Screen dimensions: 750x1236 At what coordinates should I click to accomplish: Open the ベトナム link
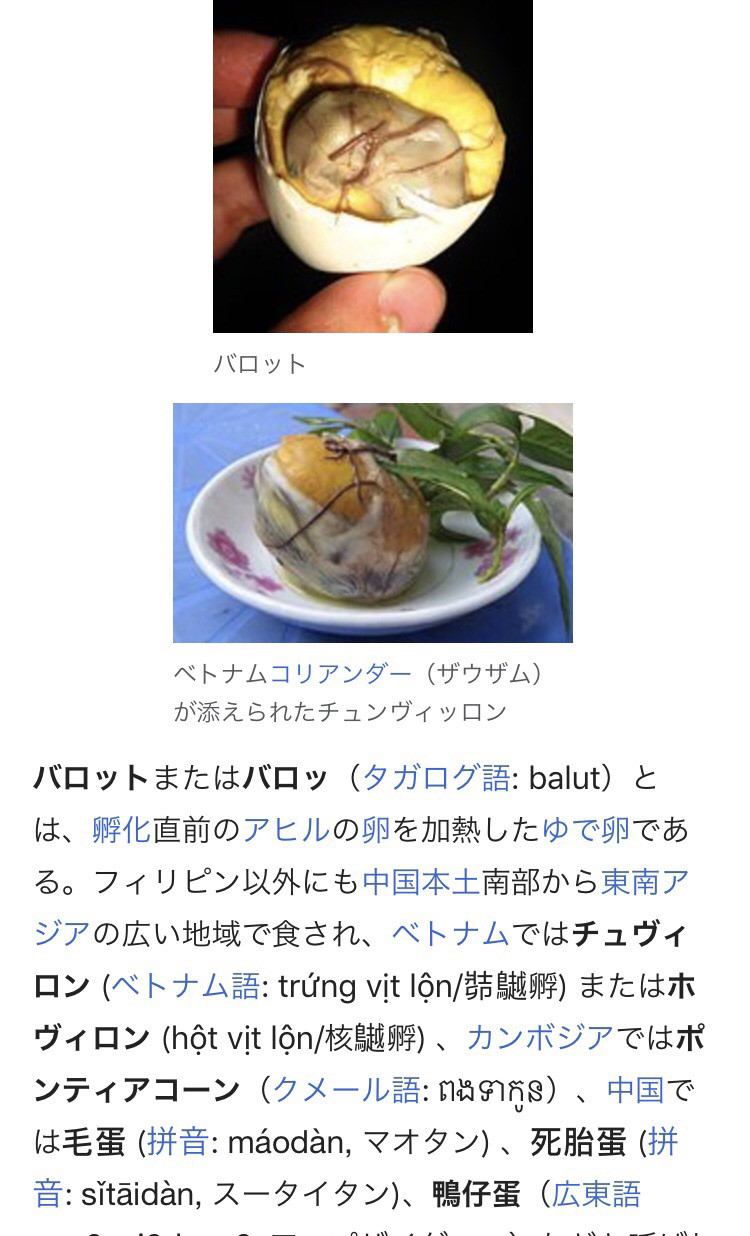pos(451,934)
